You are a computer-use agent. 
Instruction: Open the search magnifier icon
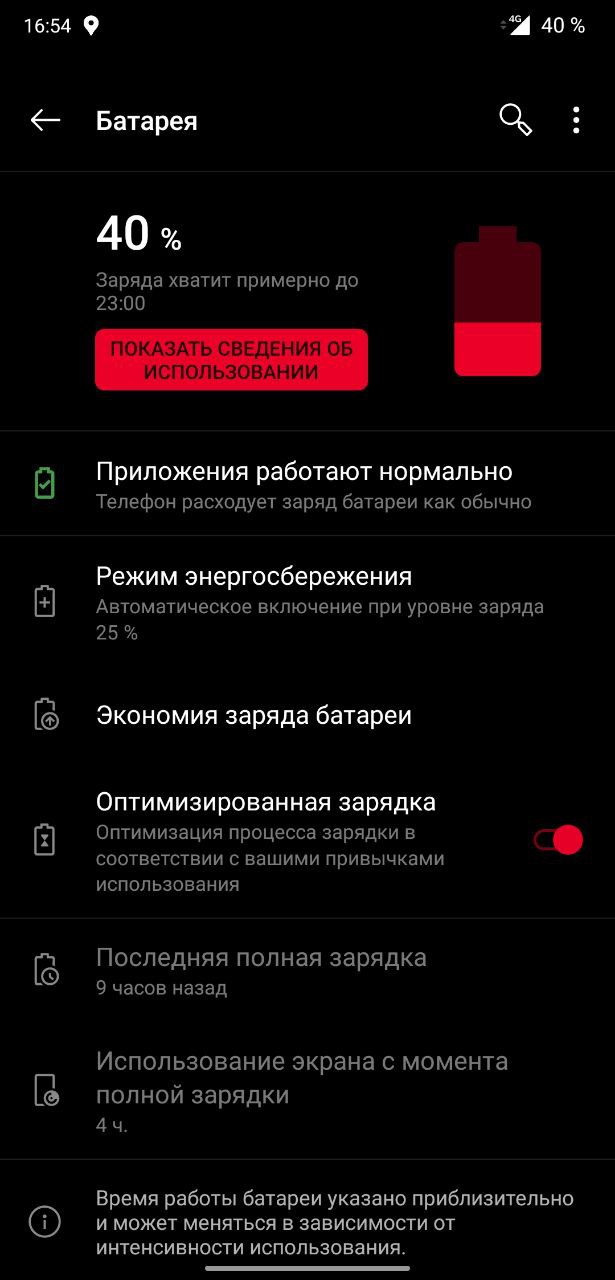tap(515, 121)
